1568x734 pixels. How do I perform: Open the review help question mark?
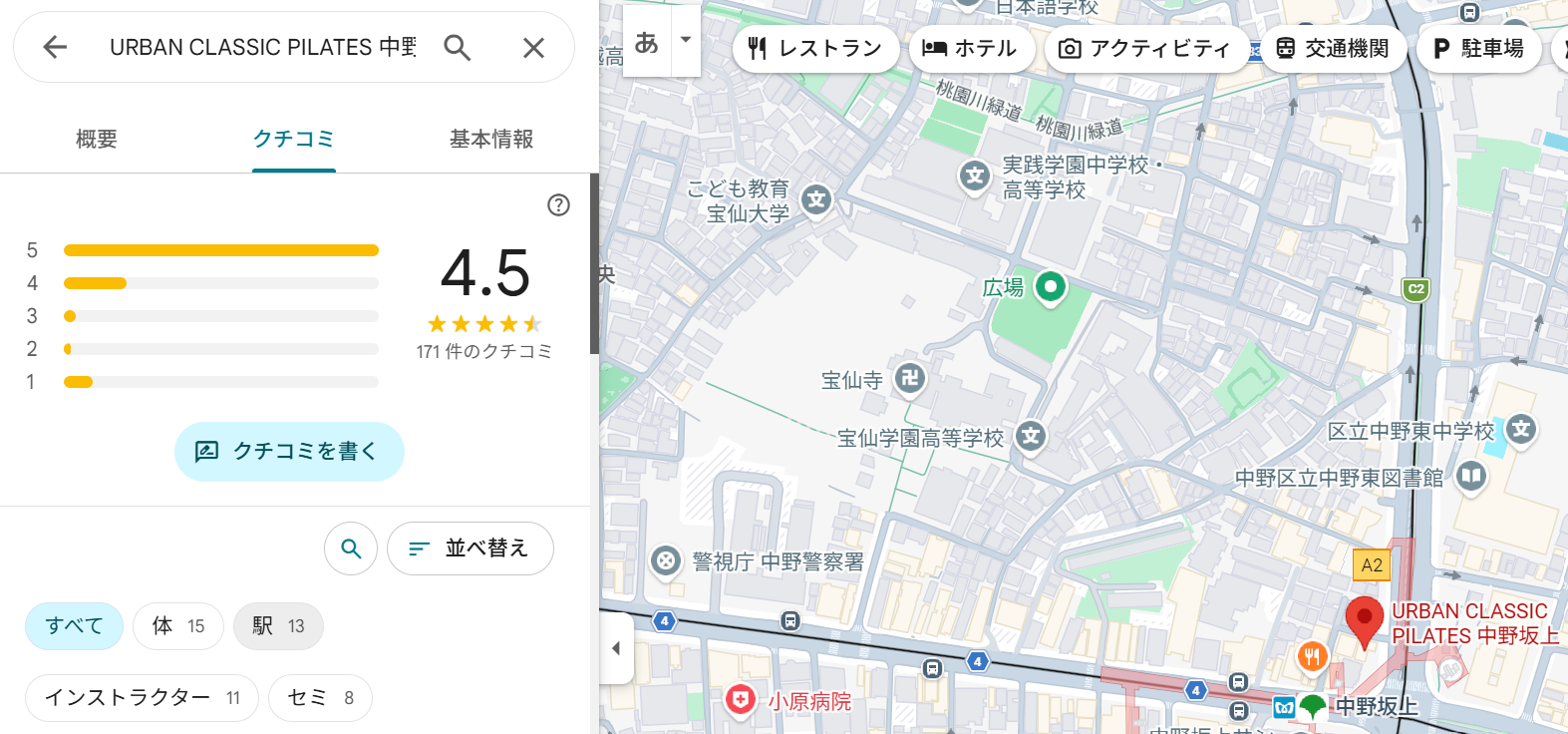(x=558, y=204)
